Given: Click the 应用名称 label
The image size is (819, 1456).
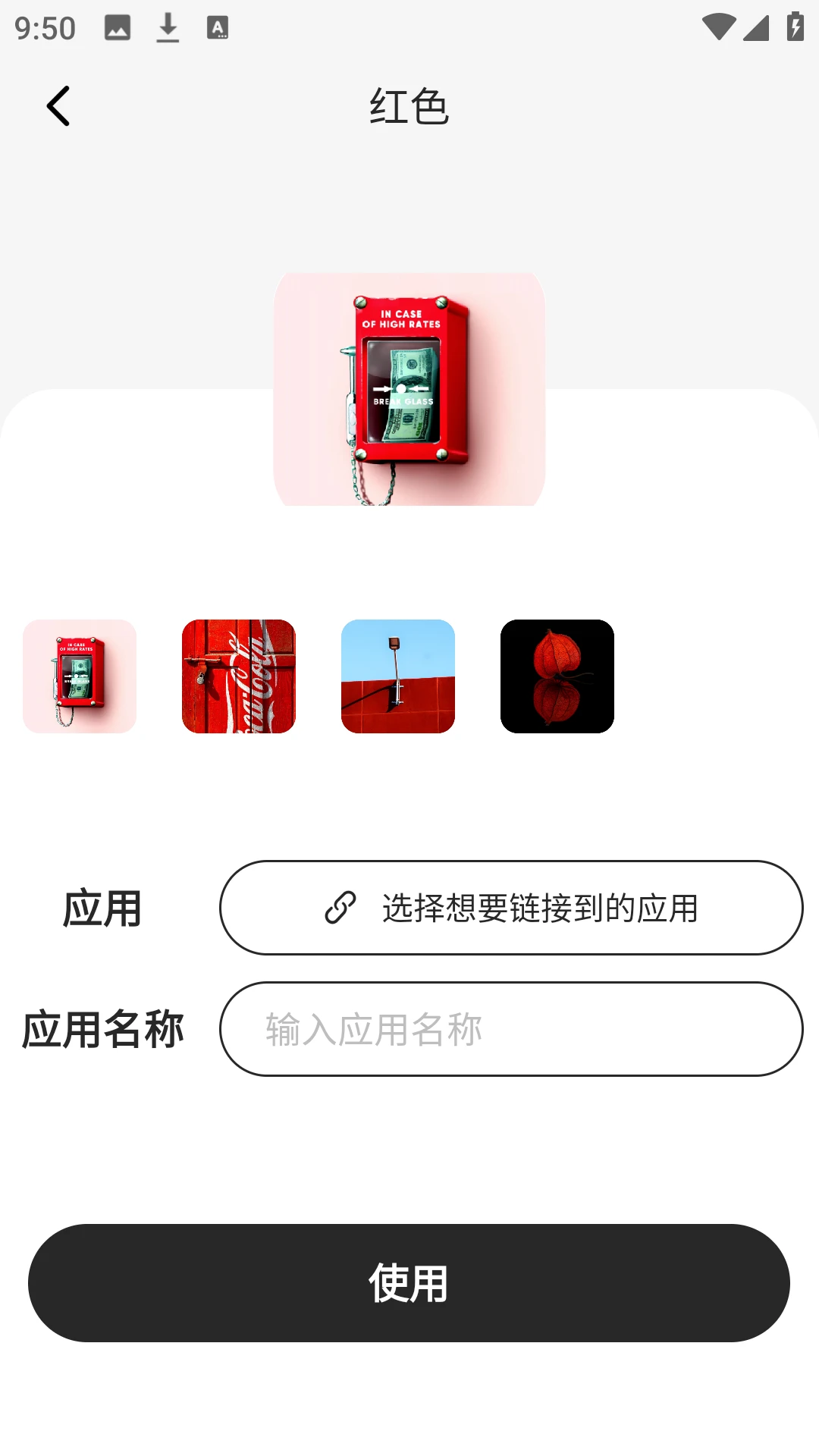Looking at the screenshot, I should point(104,1028).
